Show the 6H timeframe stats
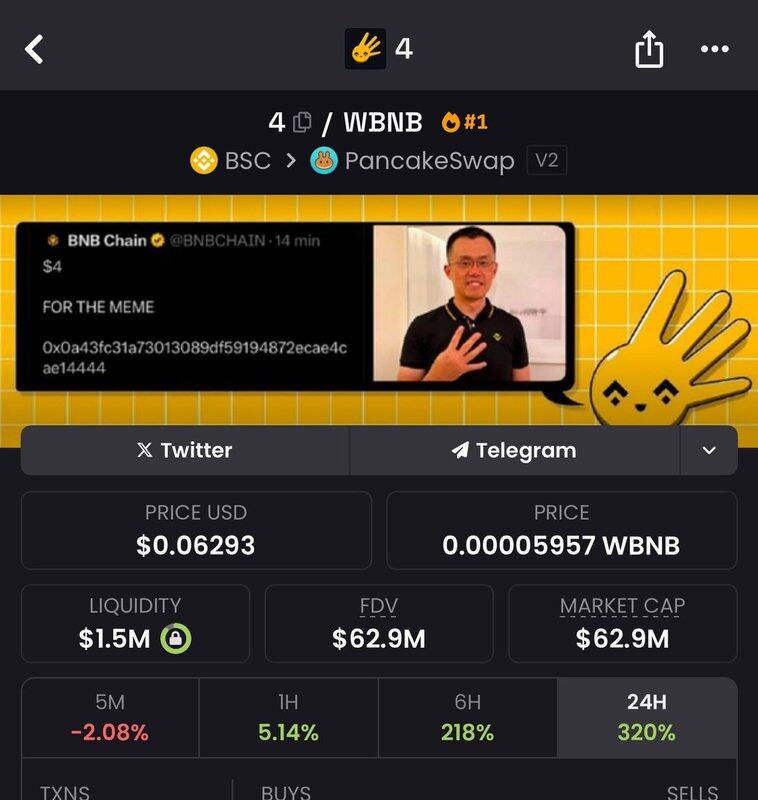Screen dimensions: 758x800 coord(468,718)
